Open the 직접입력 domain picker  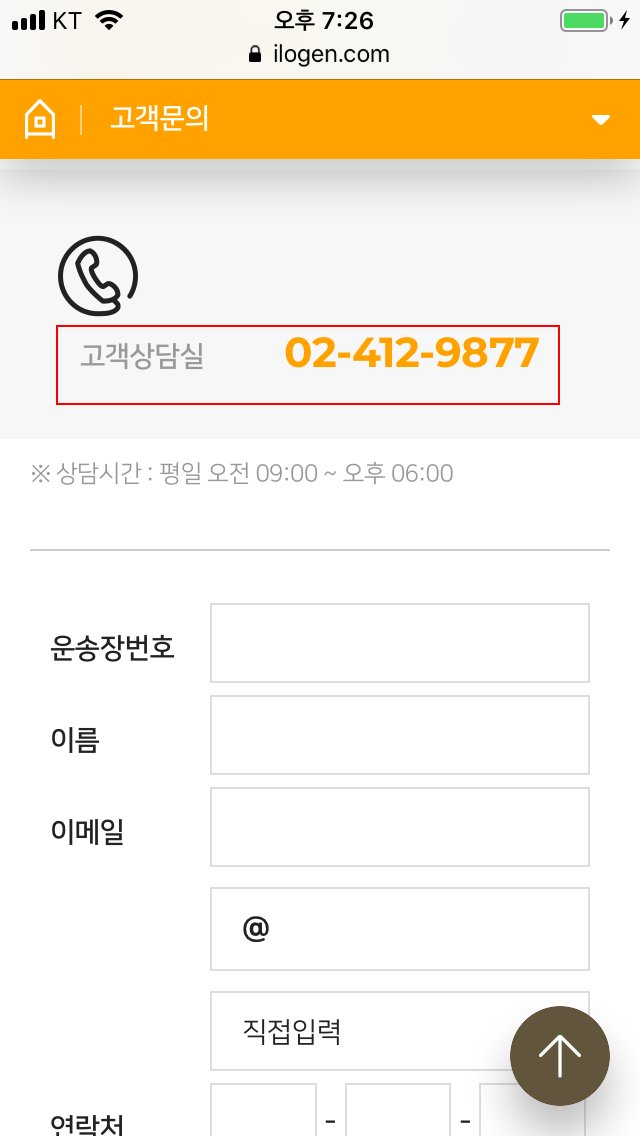(399, 1031)
